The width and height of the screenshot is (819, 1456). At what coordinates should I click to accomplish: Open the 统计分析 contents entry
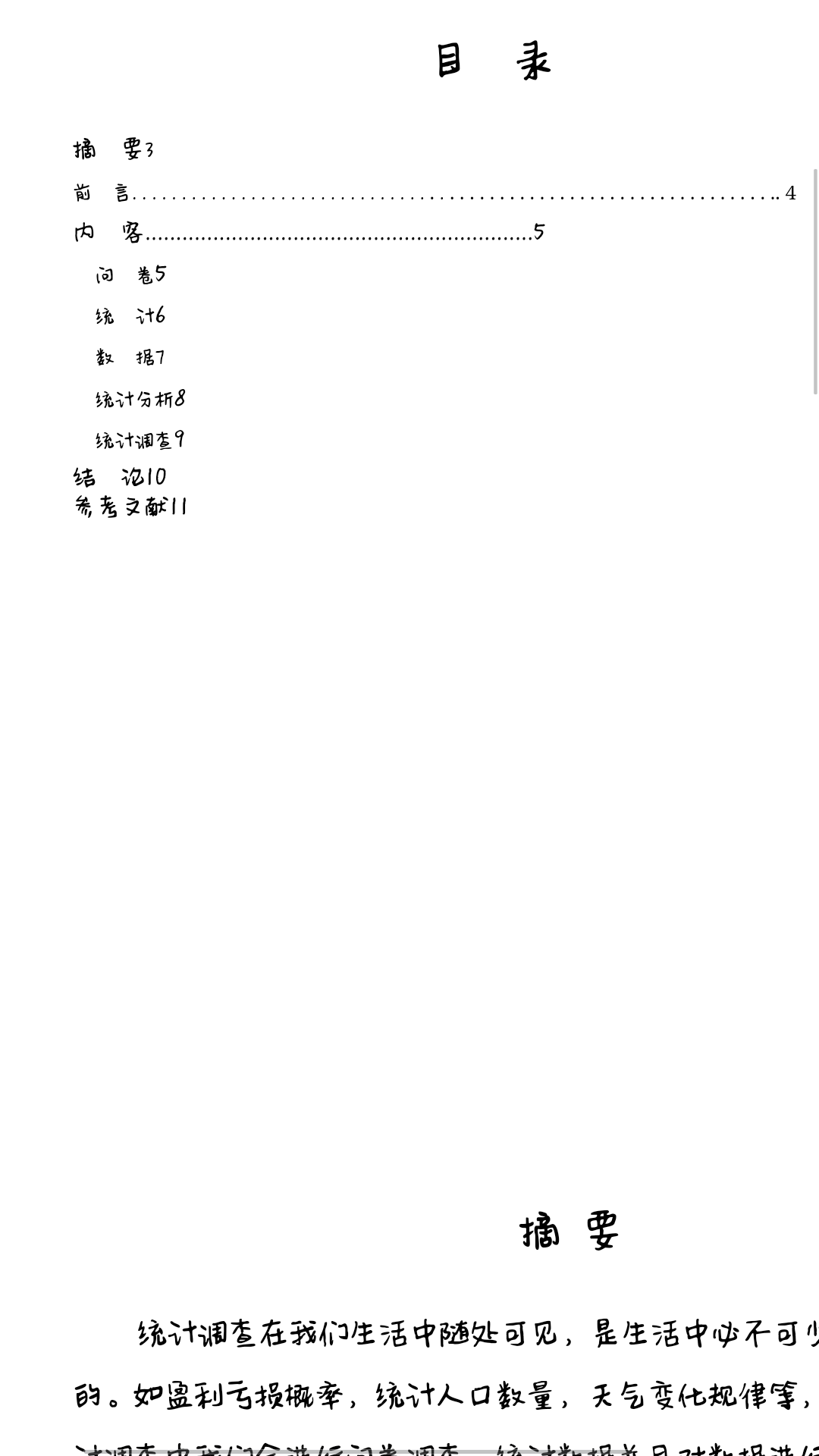140,399
